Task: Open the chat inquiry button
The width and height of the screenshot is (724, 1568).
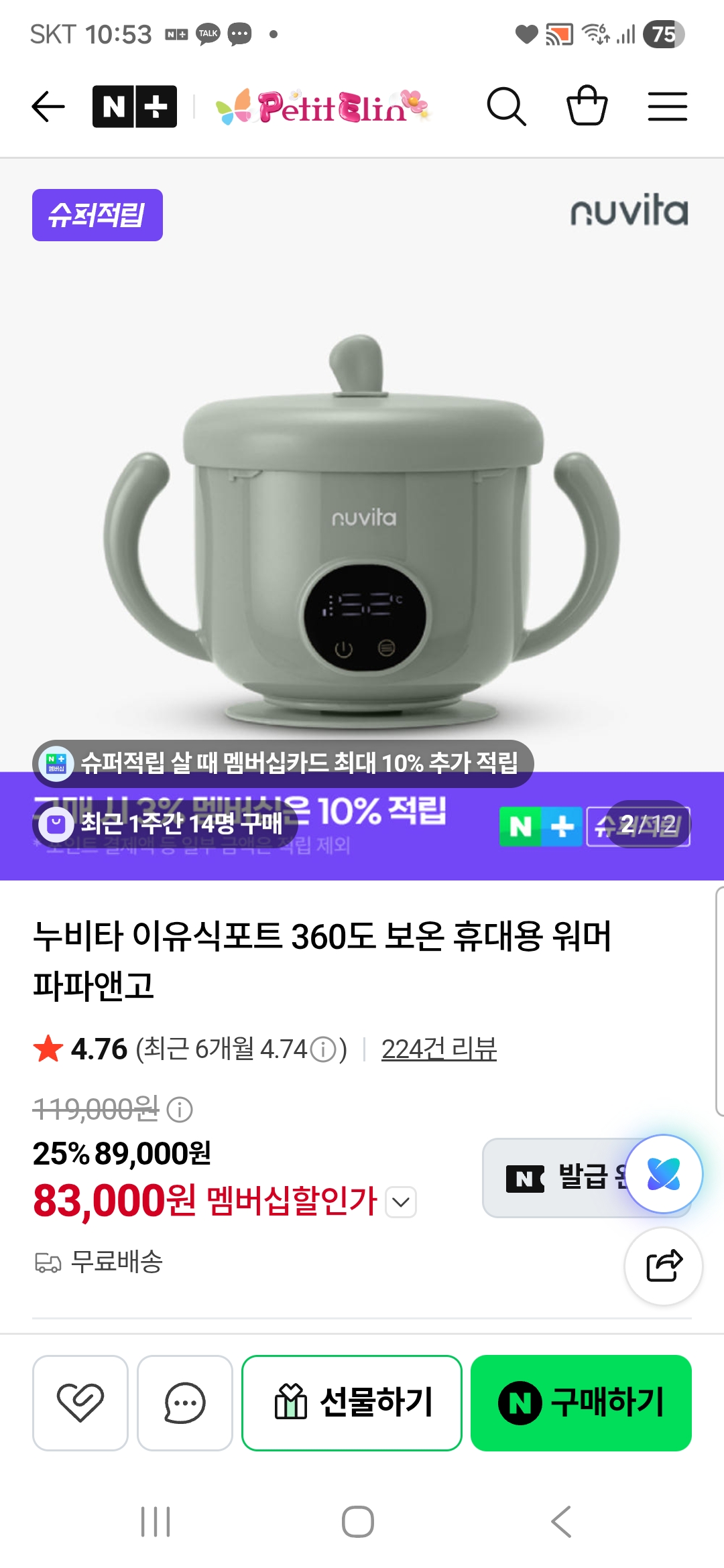Action: point(185,1402)
